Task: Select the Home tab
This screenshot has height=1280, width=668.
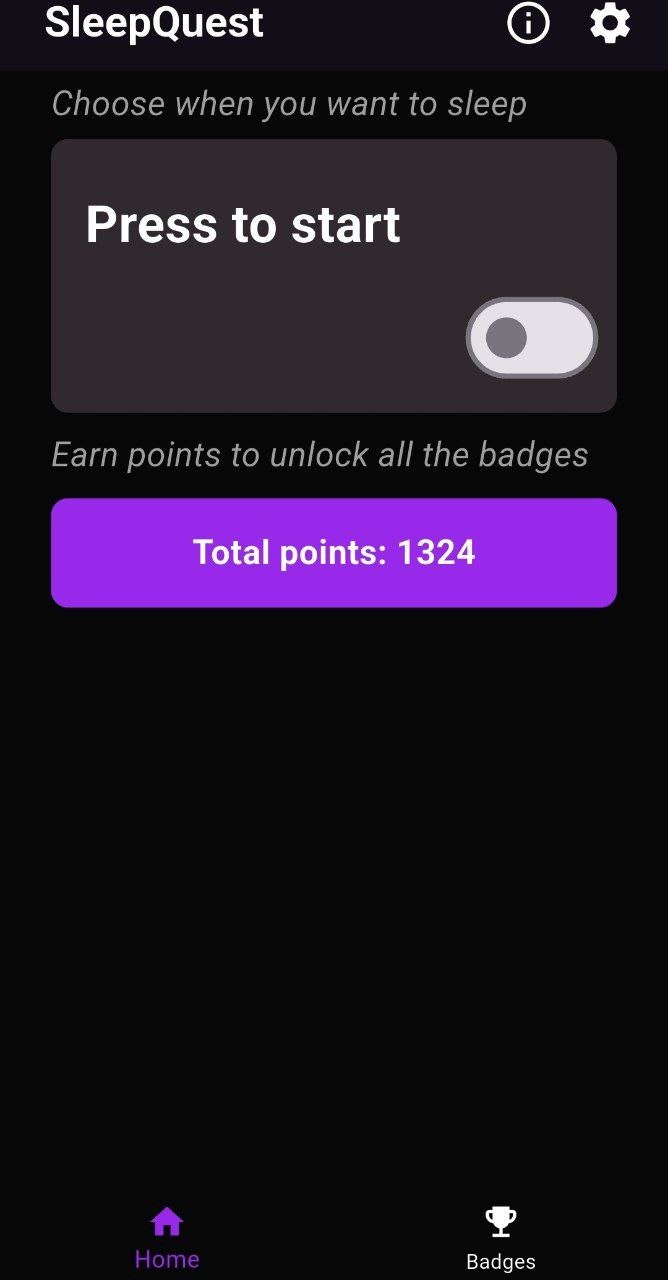Action: pos(167,1238)
